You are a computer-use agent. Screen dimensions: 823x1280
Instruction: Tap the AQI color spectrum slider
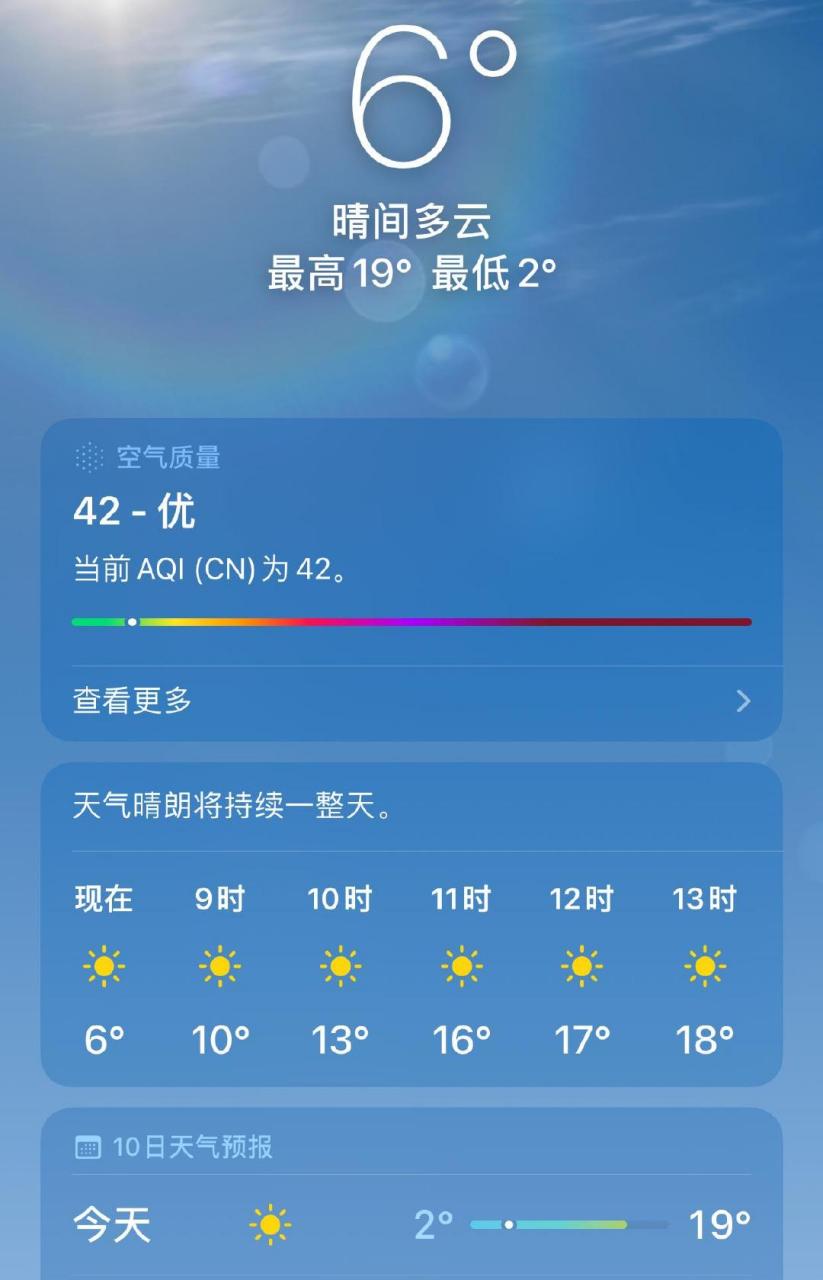[410, 621]
